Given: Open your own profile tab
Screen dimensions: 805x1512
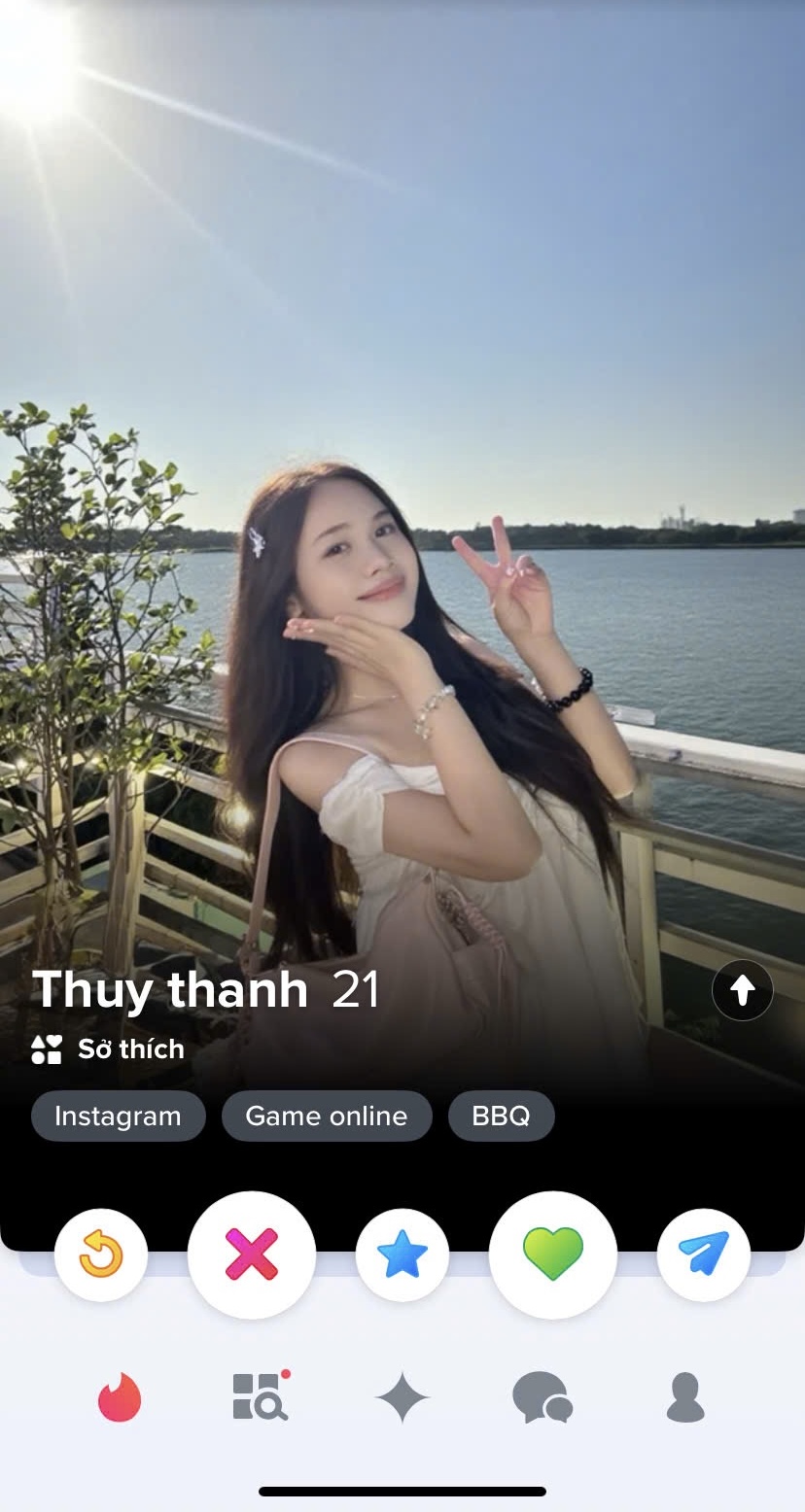Looking at the screenshot, I should [x=684, y=1398].
